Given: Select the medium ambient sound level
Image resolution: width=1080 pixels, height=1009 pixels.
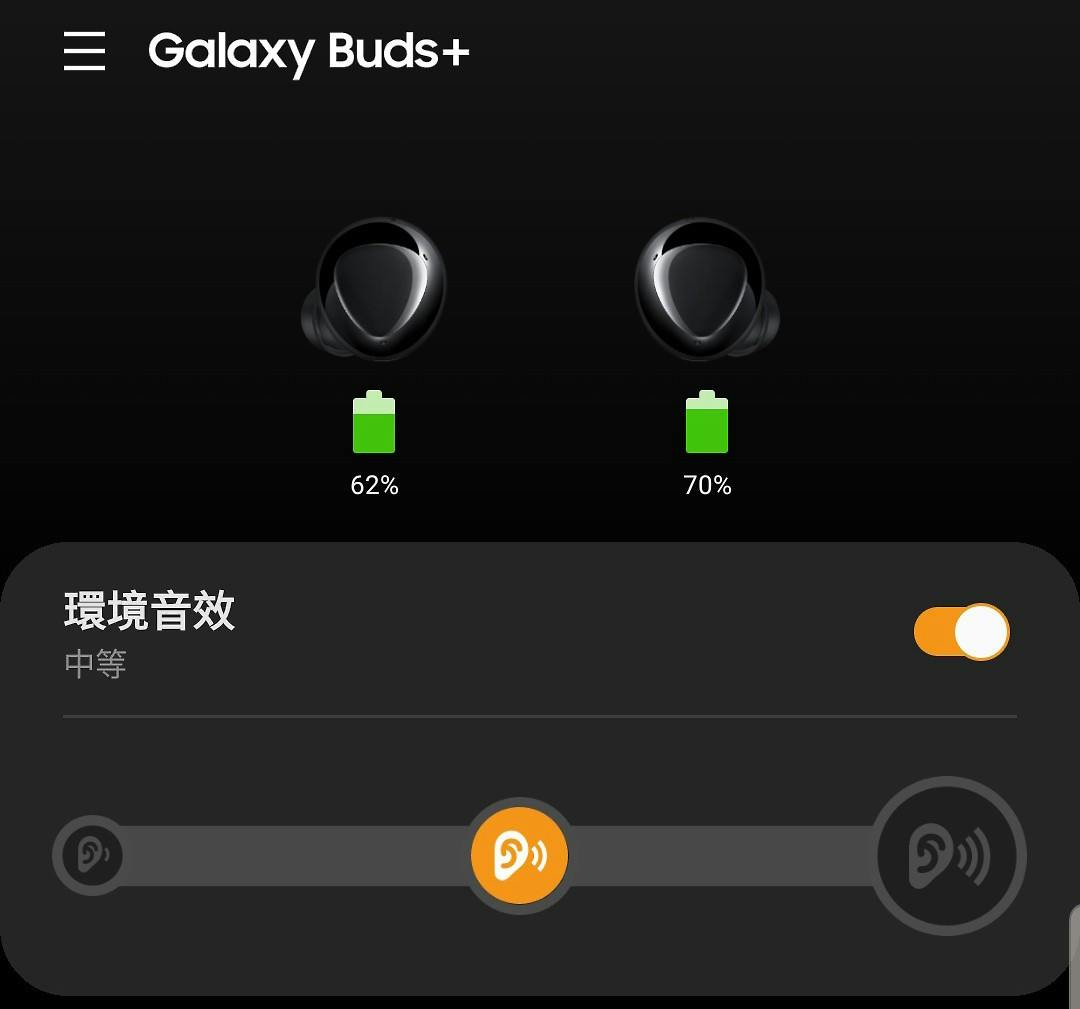Looking at the screenshot, I should click(x=519, y=856).
